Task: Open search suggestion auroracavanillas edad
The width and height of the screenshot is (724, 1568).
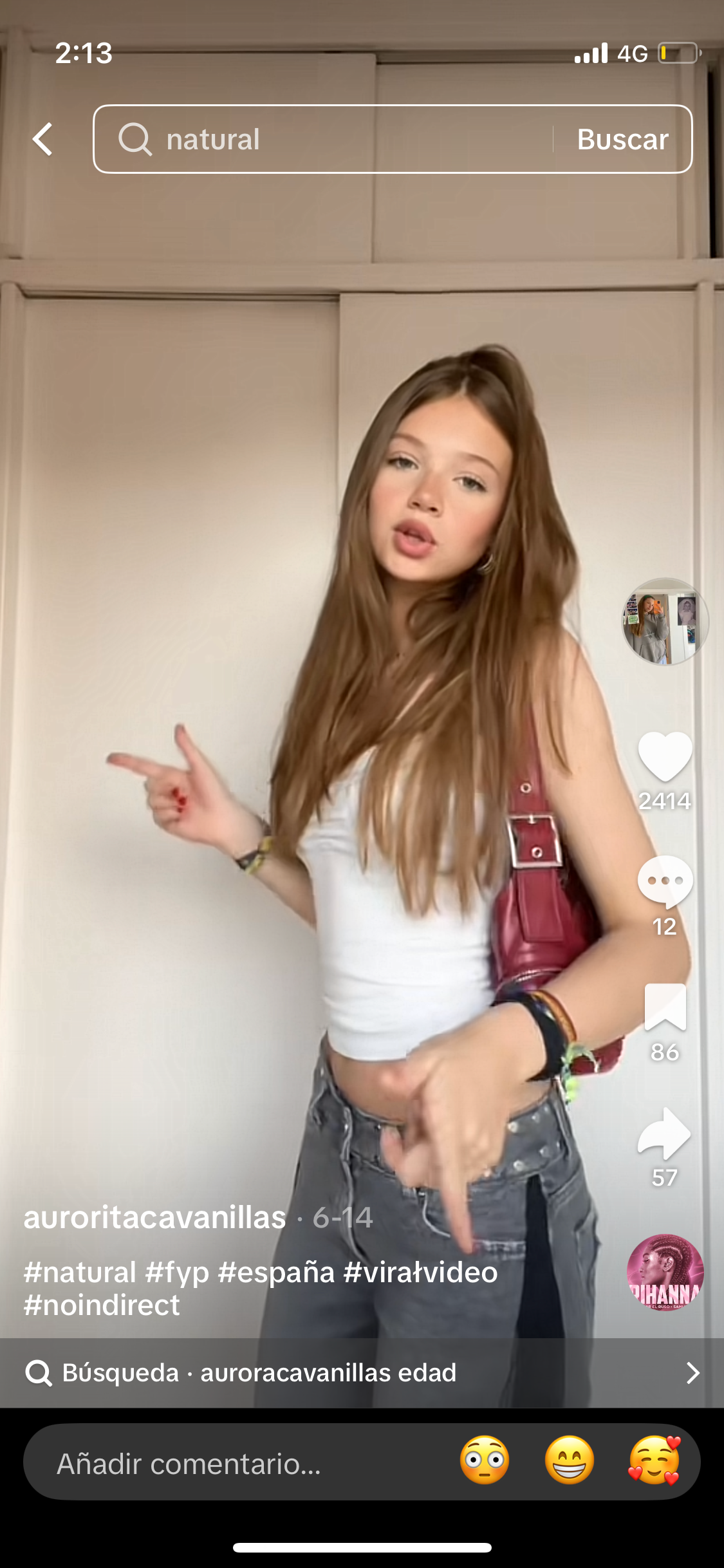Action: [x=328, y=1372]
